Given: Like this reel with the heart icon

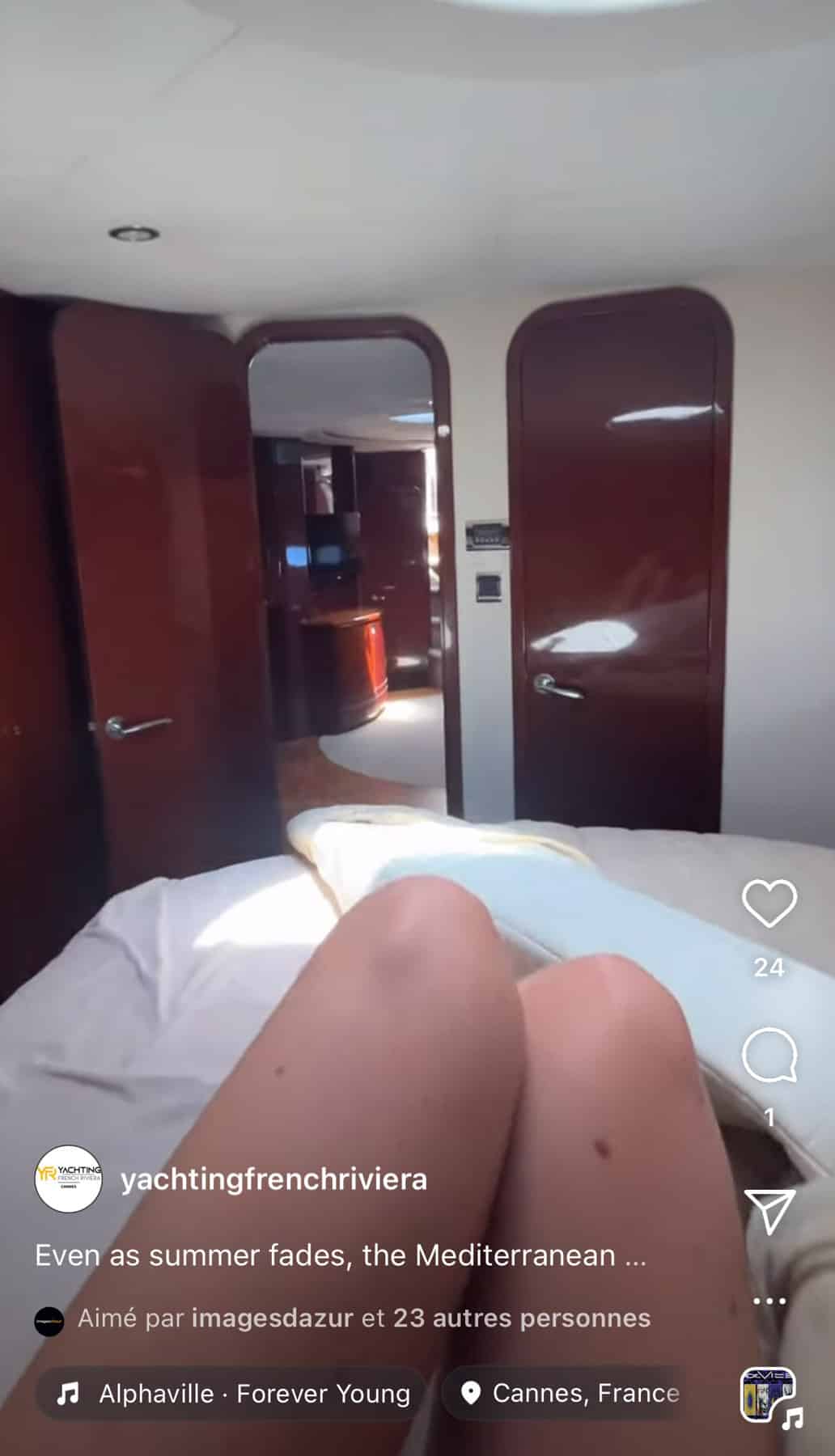Looking at the screenshot, I should (x=769, y=904).
